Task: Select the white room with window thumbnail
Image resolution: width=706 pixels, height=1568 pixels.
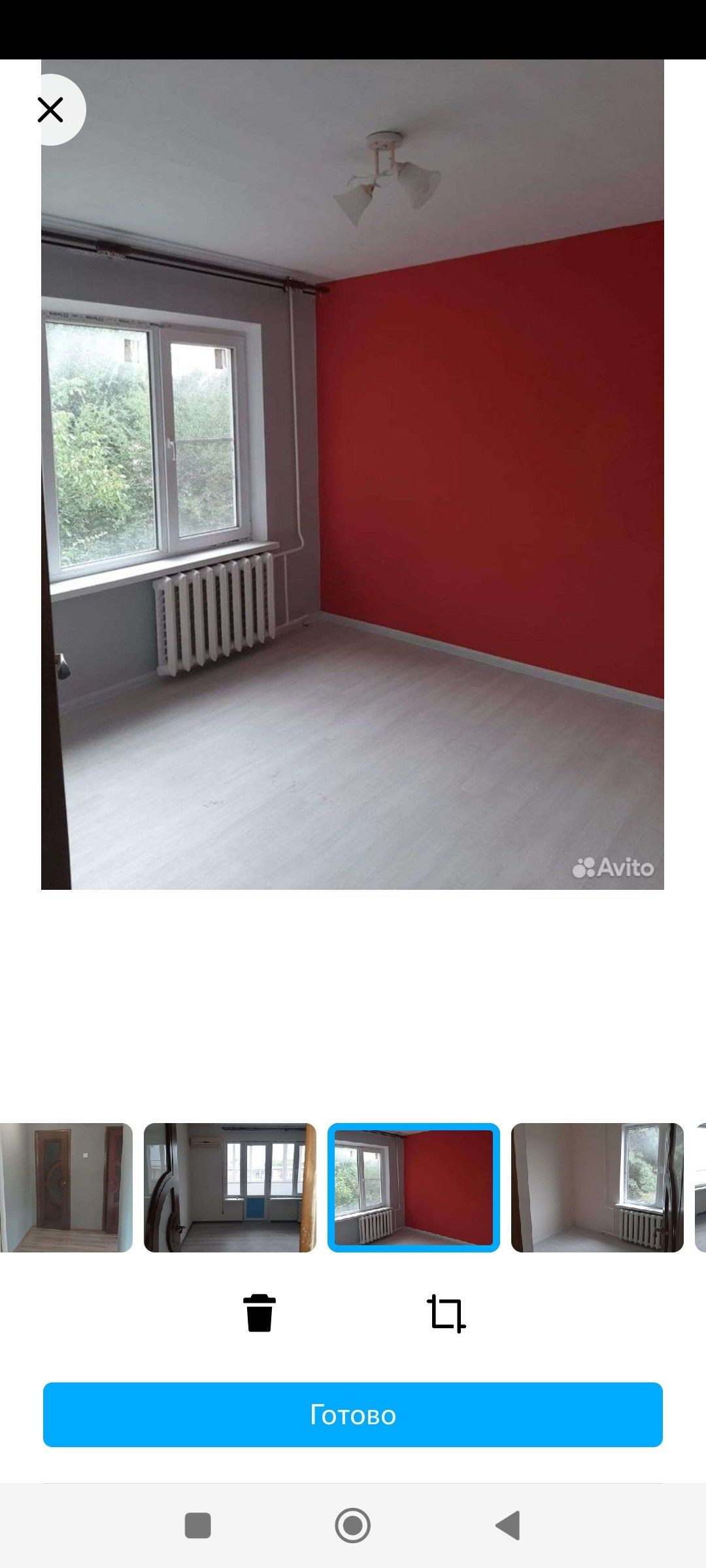Action: 597,1187
